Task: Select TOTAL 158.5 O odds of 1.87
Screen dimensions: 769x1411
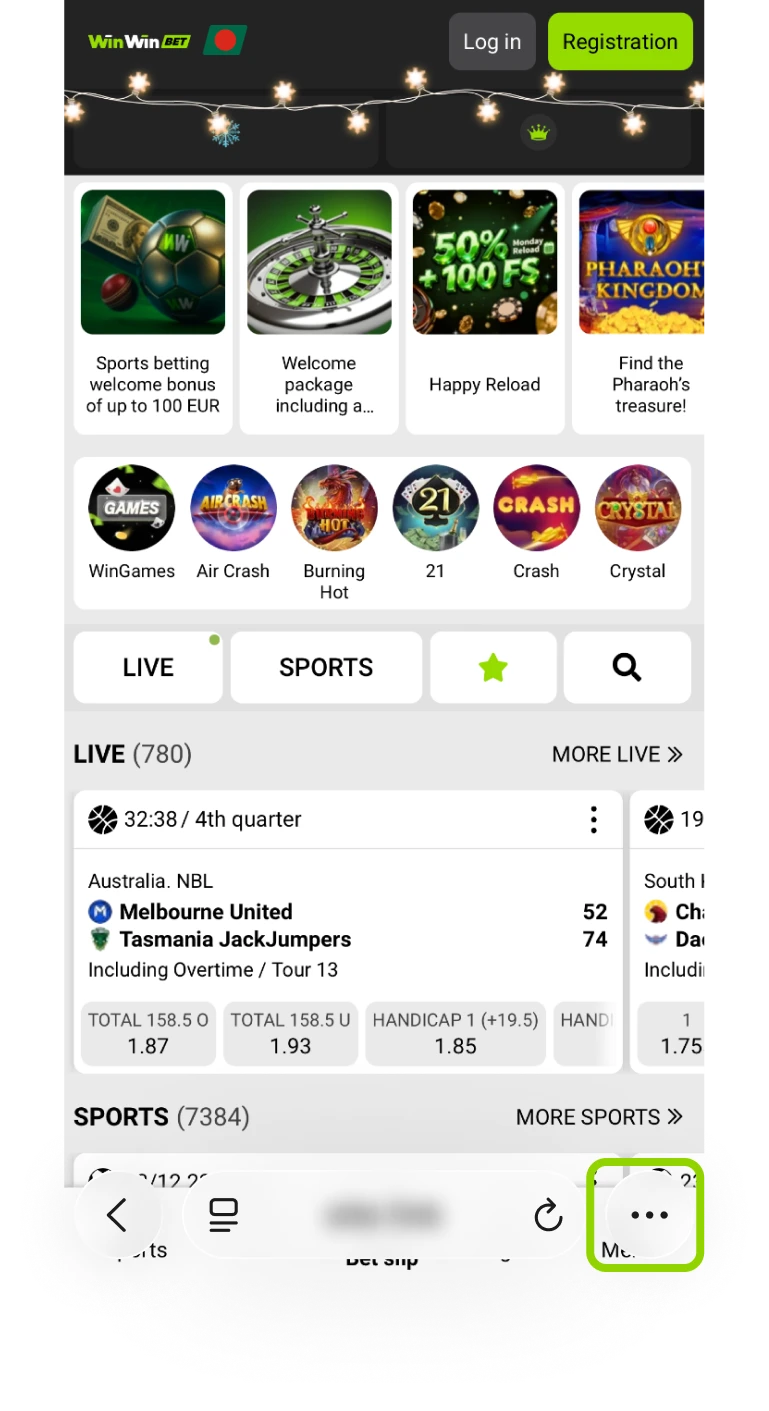Action: pos(147,1033)
